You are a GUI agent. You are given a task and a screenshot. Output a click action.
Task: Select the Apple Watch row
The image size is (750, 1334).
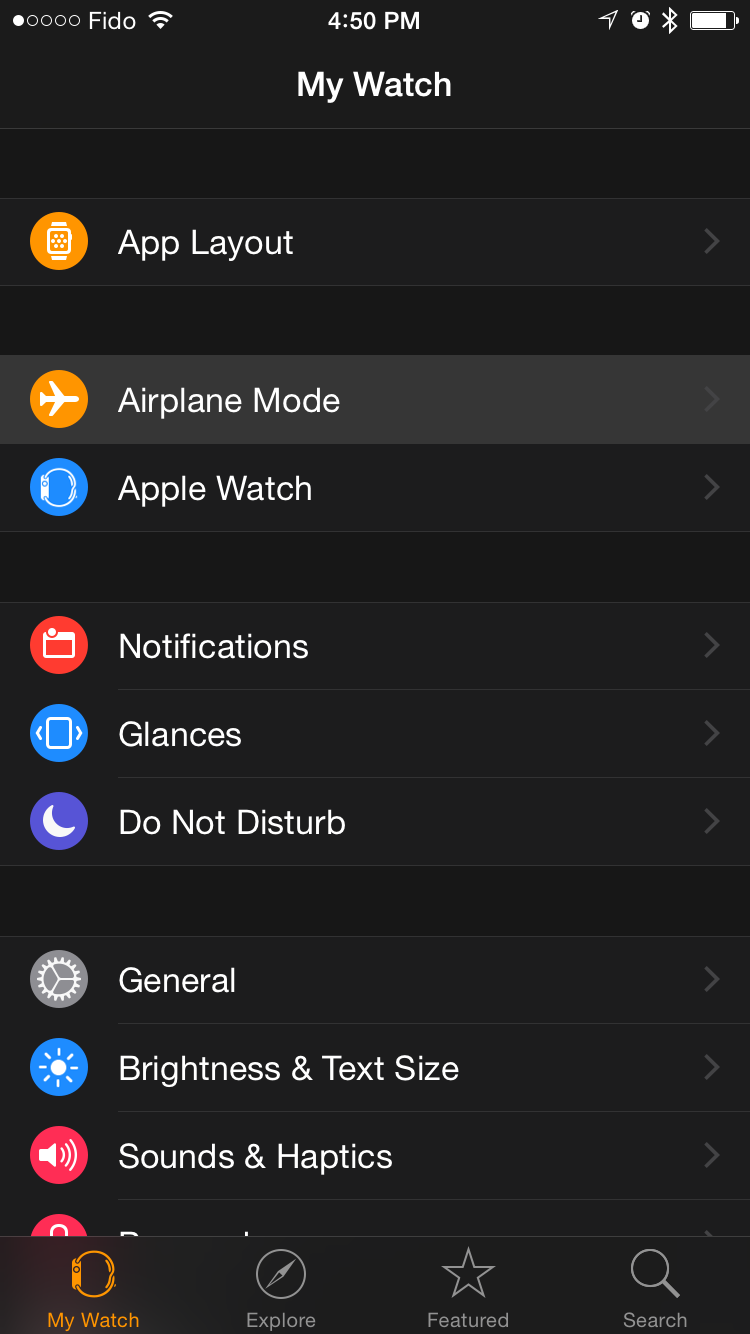click(374, 488)
